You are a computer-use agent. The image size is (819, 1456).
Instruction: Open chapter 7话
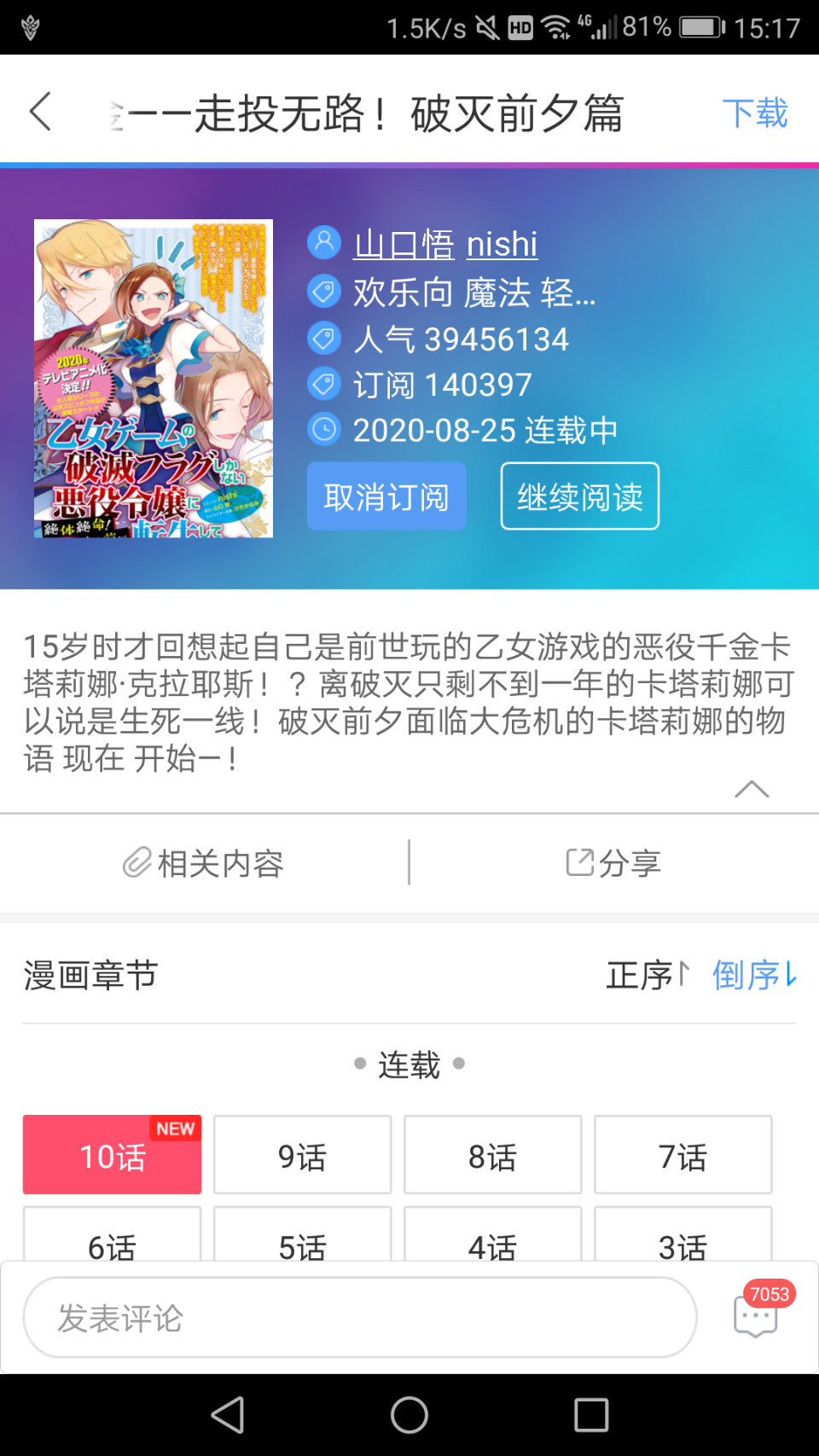point(682,1155)
